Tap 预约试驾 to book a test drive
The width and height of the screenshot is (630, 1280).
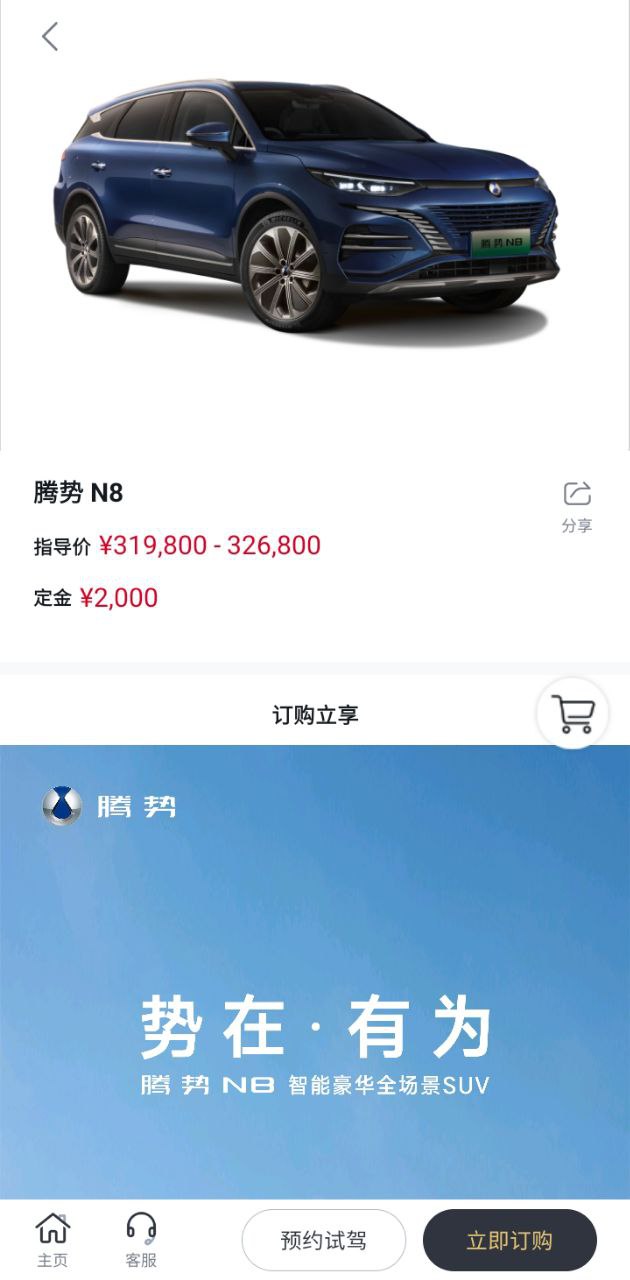click(x=323, y=1240)
